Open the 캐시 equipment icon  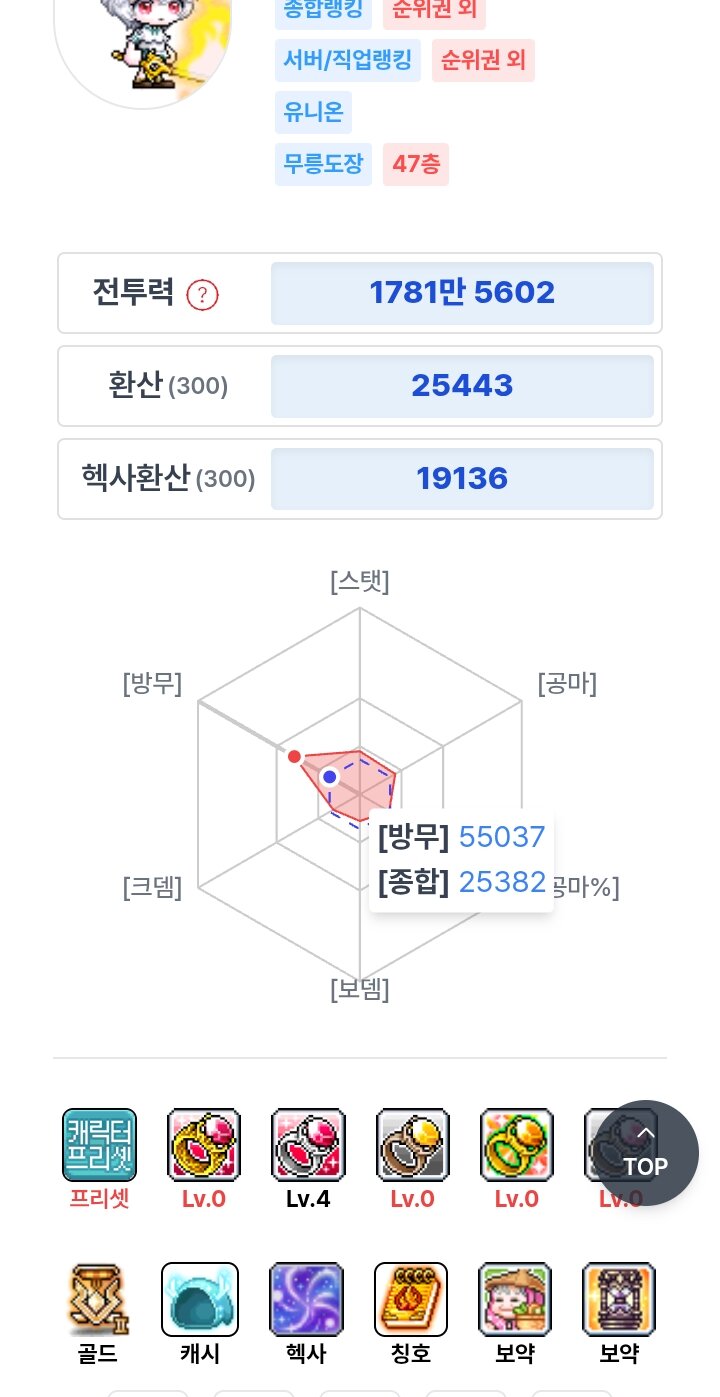click(x=200, y=1299)
